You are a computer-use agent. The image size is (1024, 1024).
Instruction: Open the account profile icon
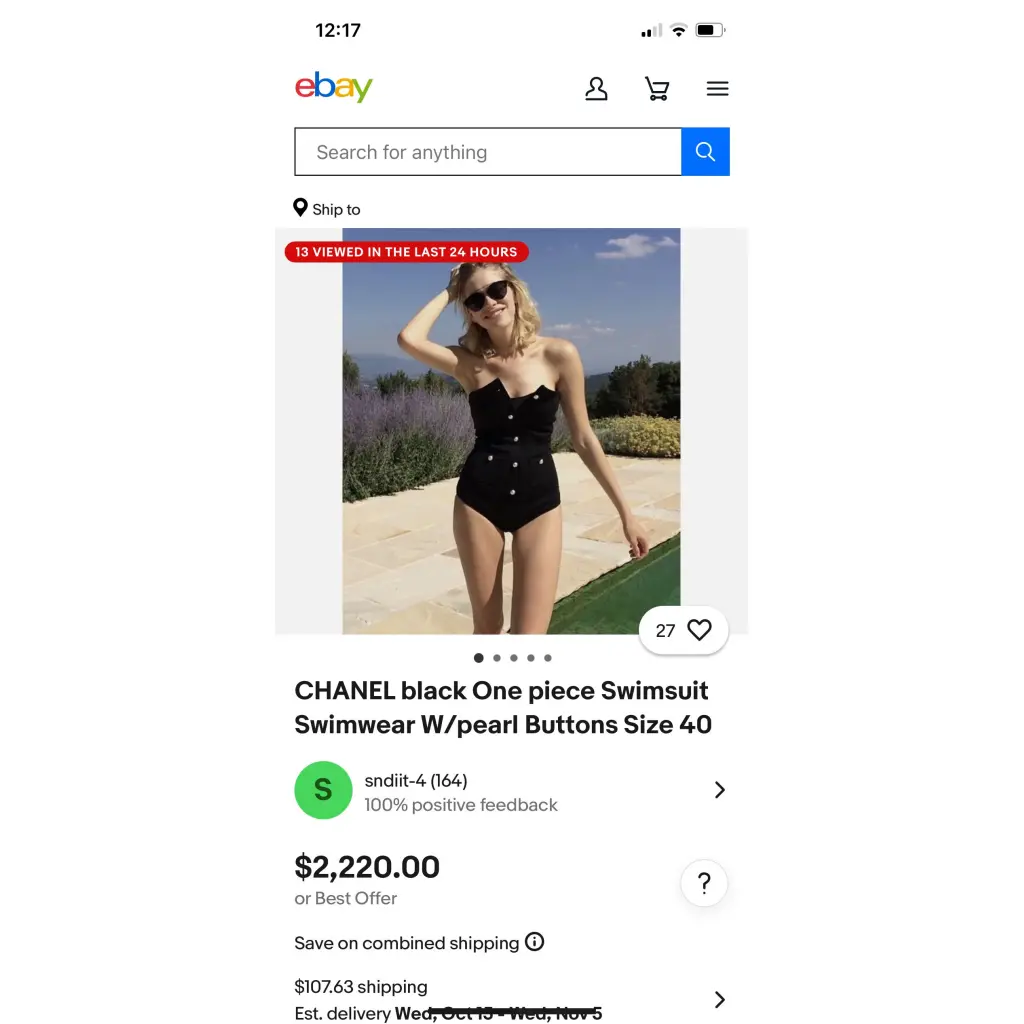[x=596, y=89]
